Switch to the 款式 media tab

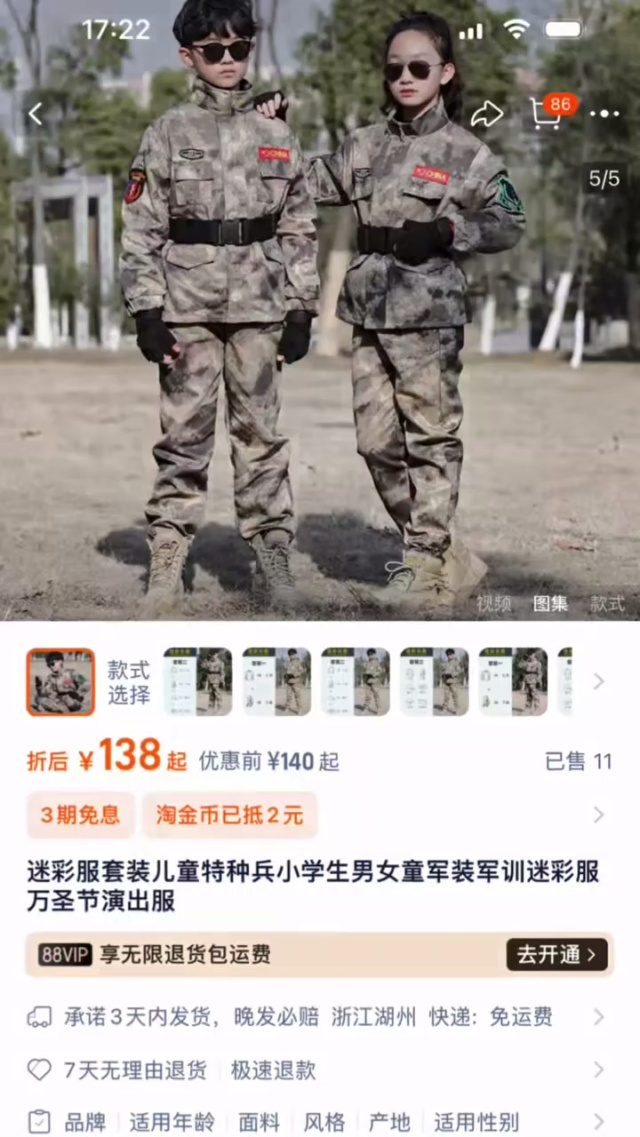pos(607,603)
